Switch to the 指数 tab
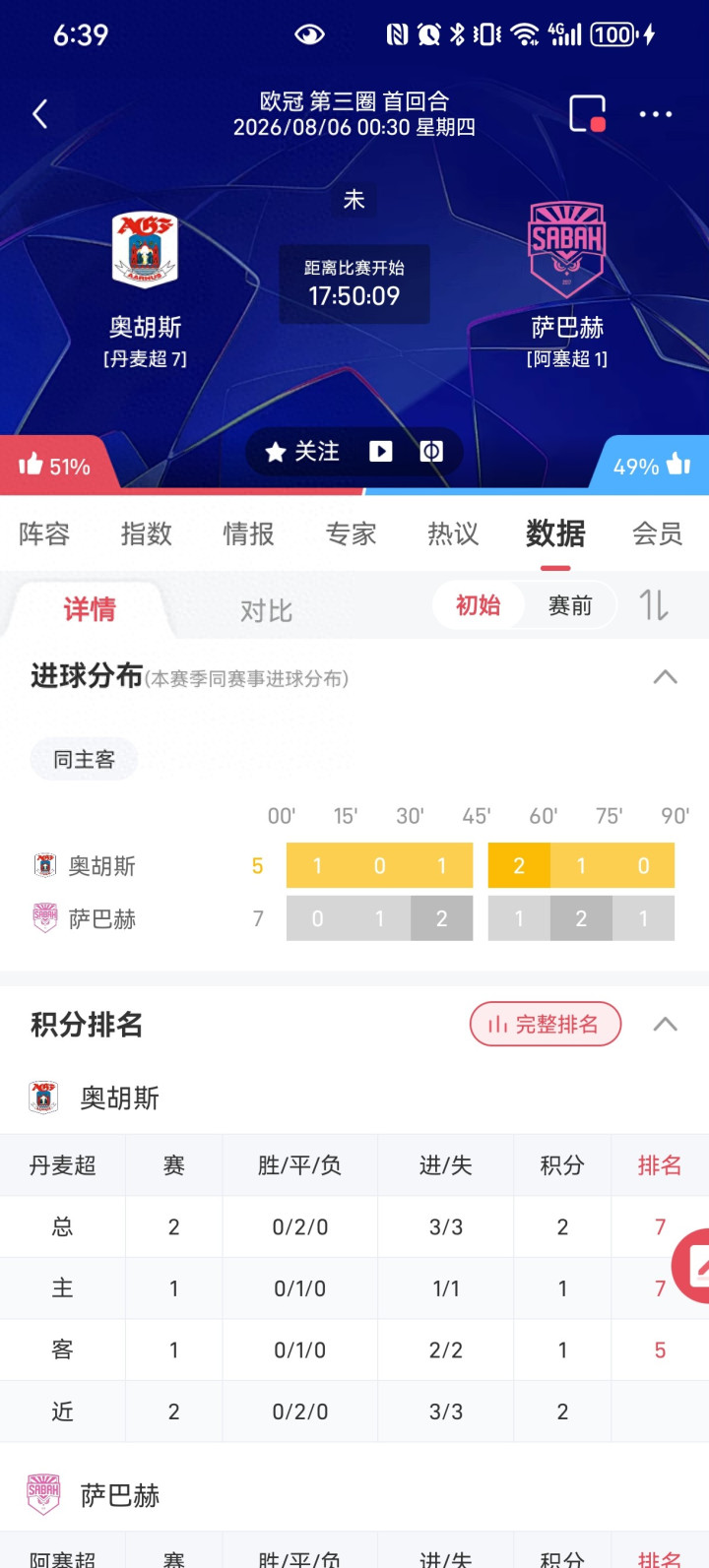This screenshot has width=709, height=1568. pos(147,533)
